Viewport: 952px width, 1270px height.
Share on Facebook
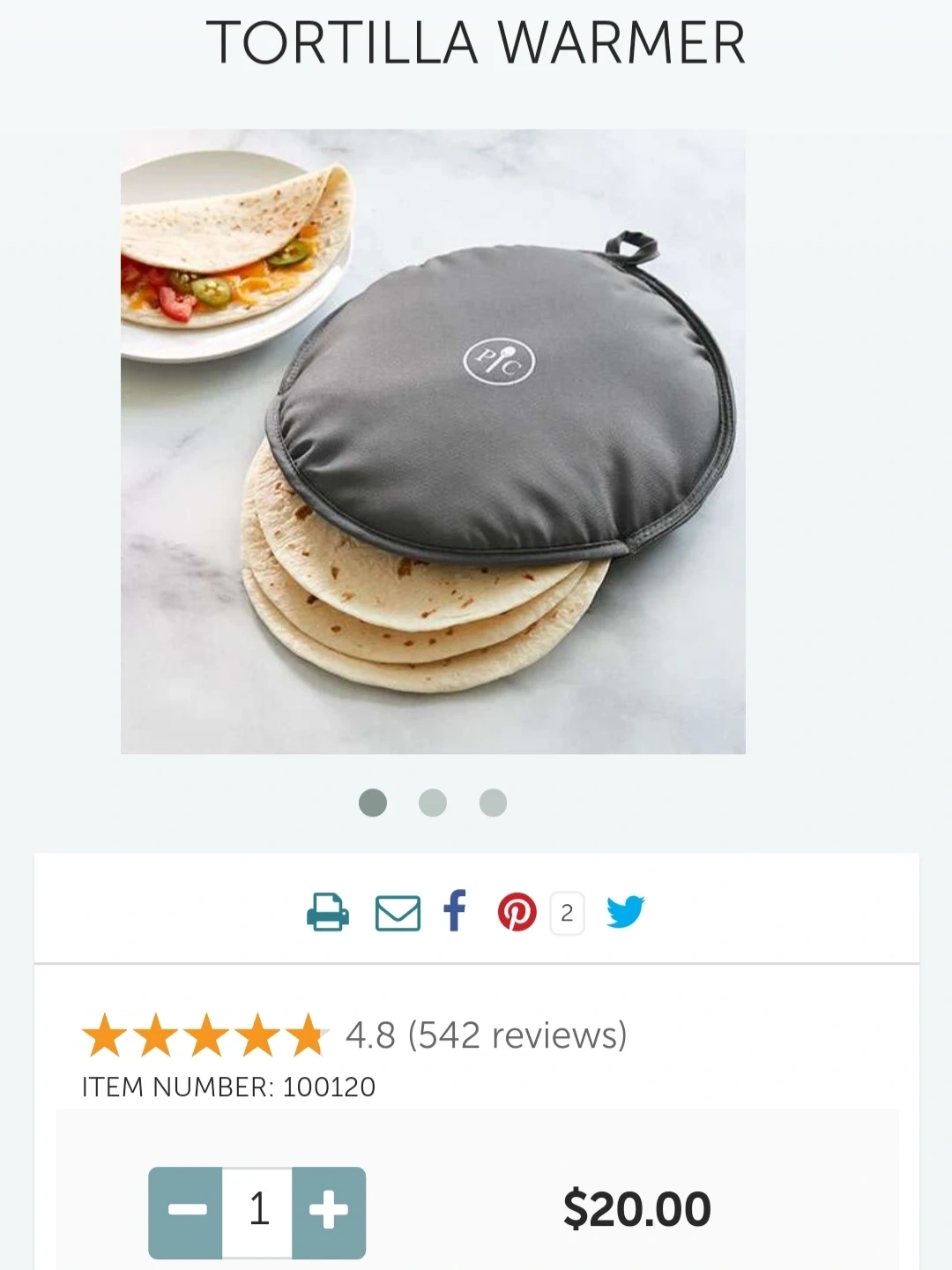455,911
